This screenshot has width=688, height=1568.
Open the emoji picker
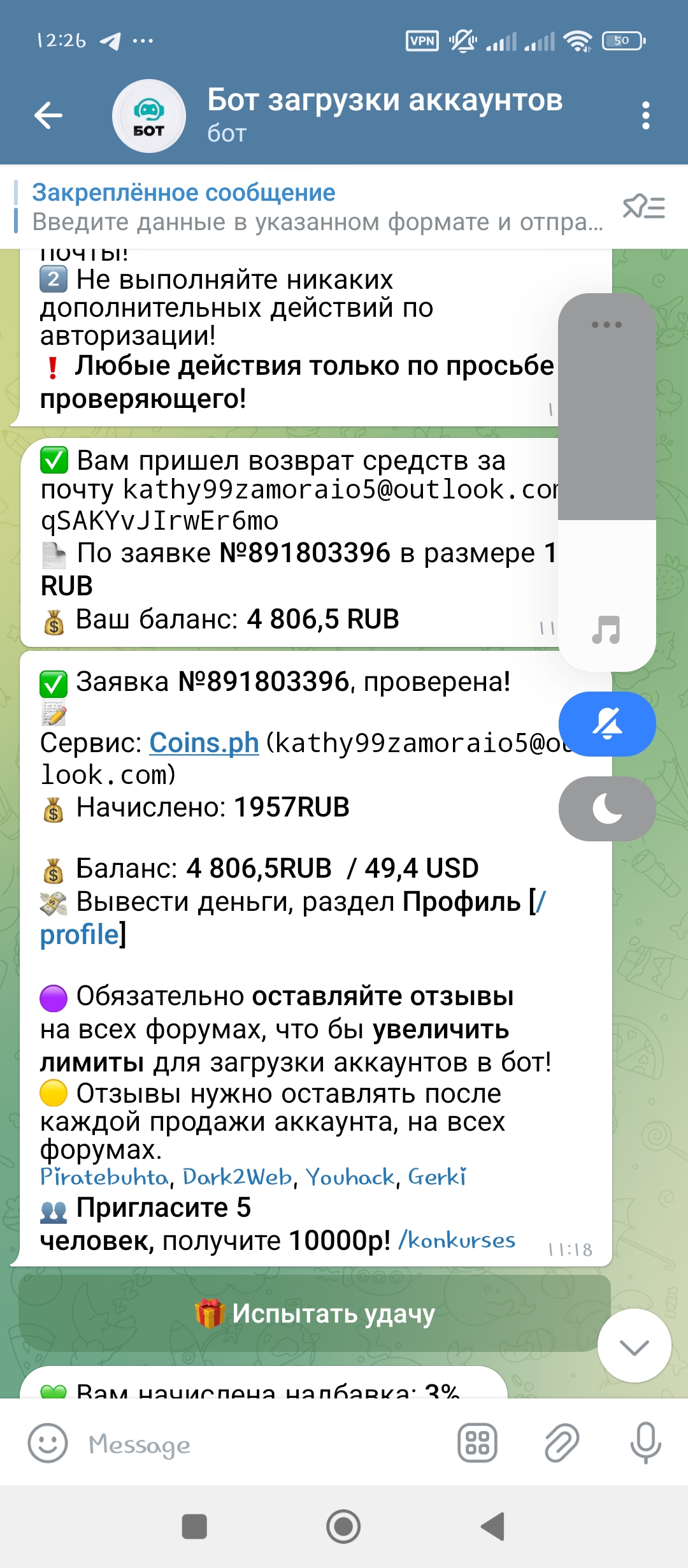point(48,1444)
